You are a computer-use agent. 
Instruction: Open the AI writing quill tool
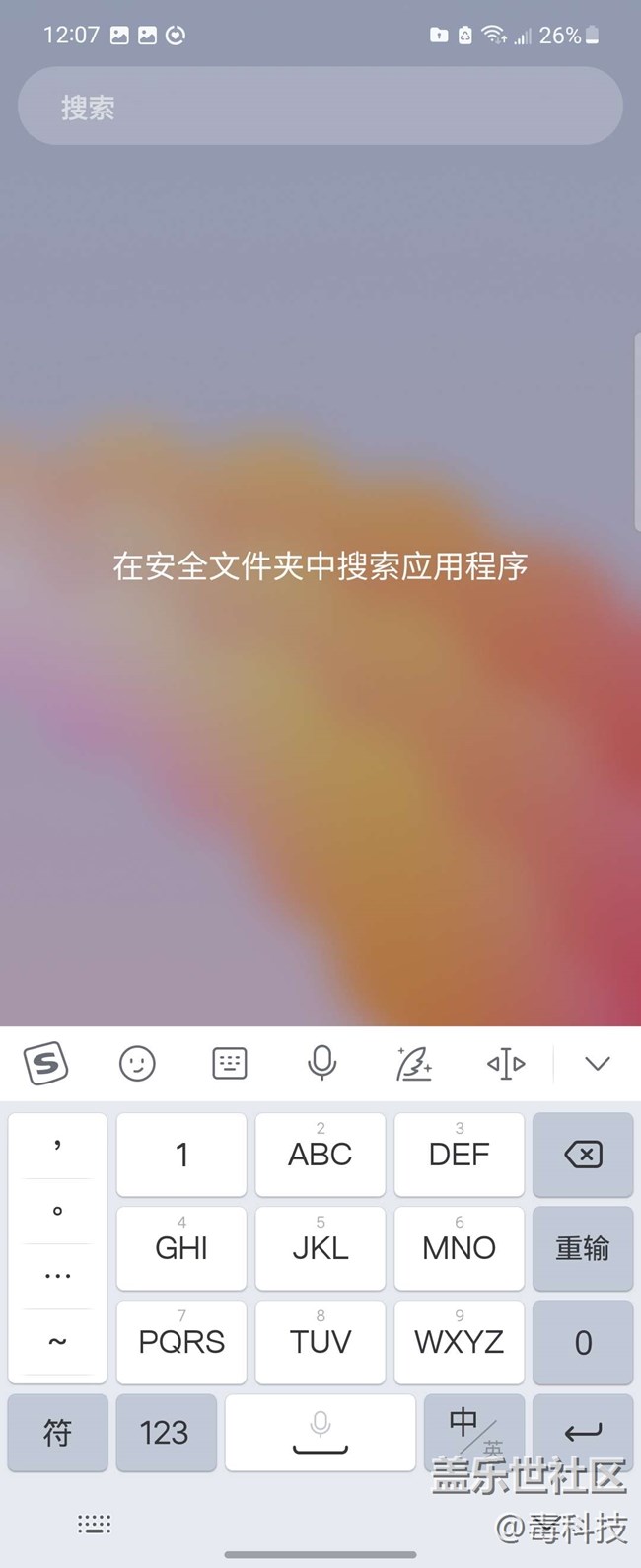click(414, 1064)
